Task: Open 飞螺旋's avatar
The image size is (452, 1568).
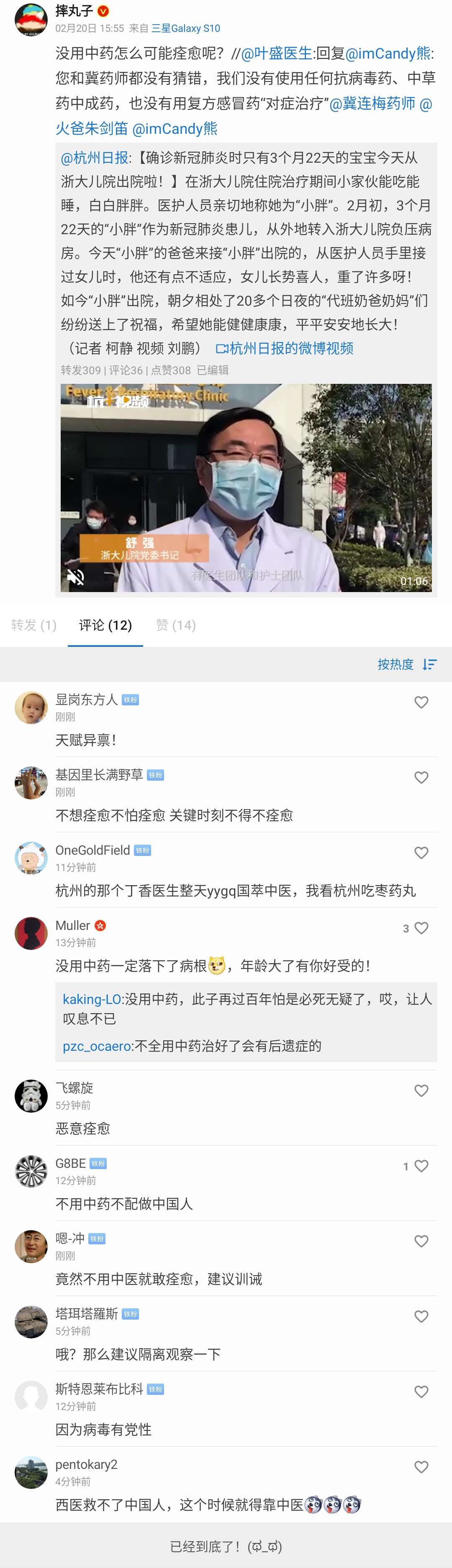Action: 31,1096
